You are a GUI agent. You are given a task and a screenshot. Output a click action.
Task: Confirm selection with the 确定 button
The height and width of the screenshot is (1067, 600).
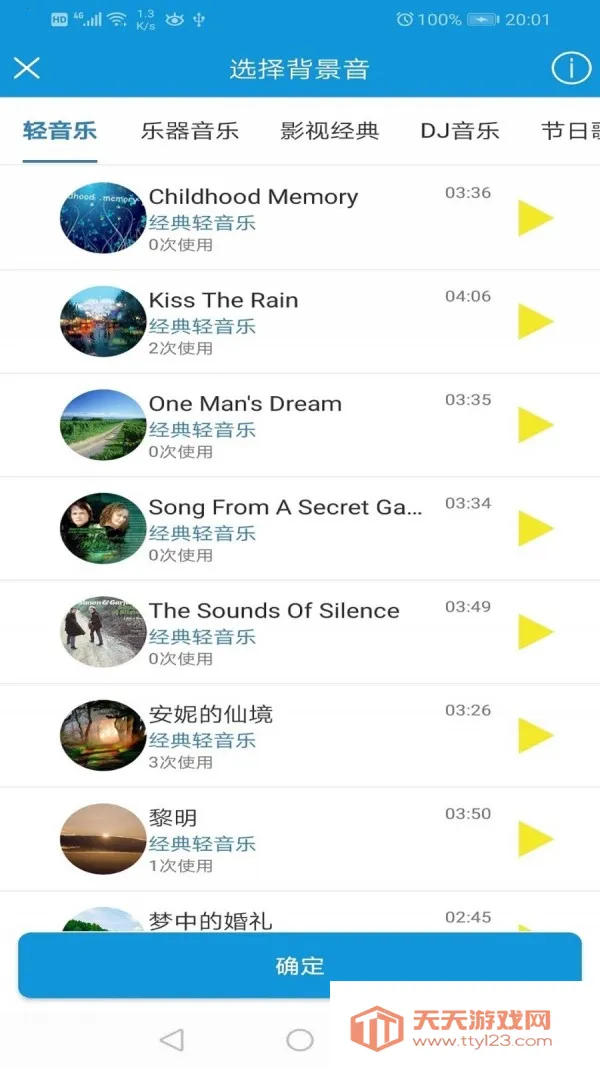[300, 966]
